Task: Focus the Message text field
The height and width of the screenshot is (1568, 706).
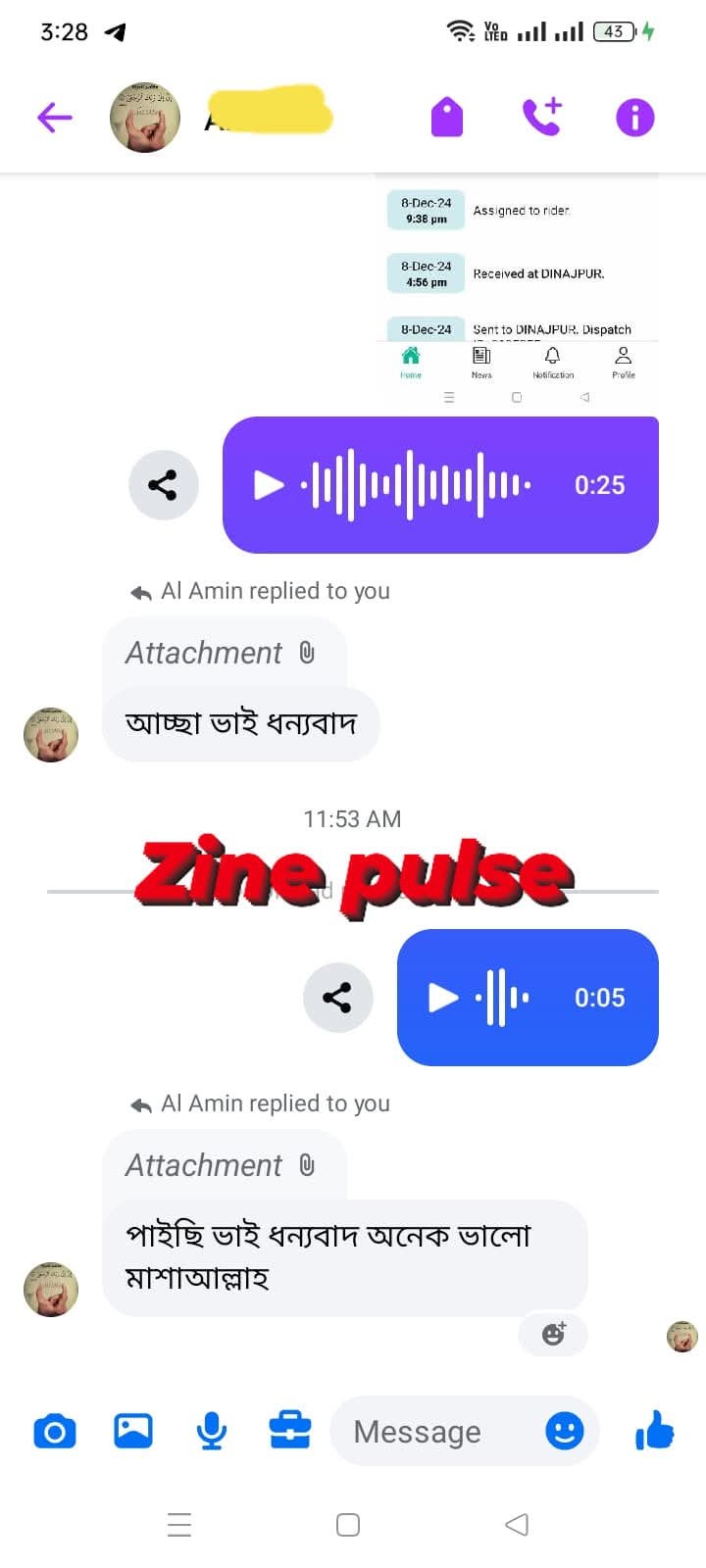Action: click(x=431, y=1432)
